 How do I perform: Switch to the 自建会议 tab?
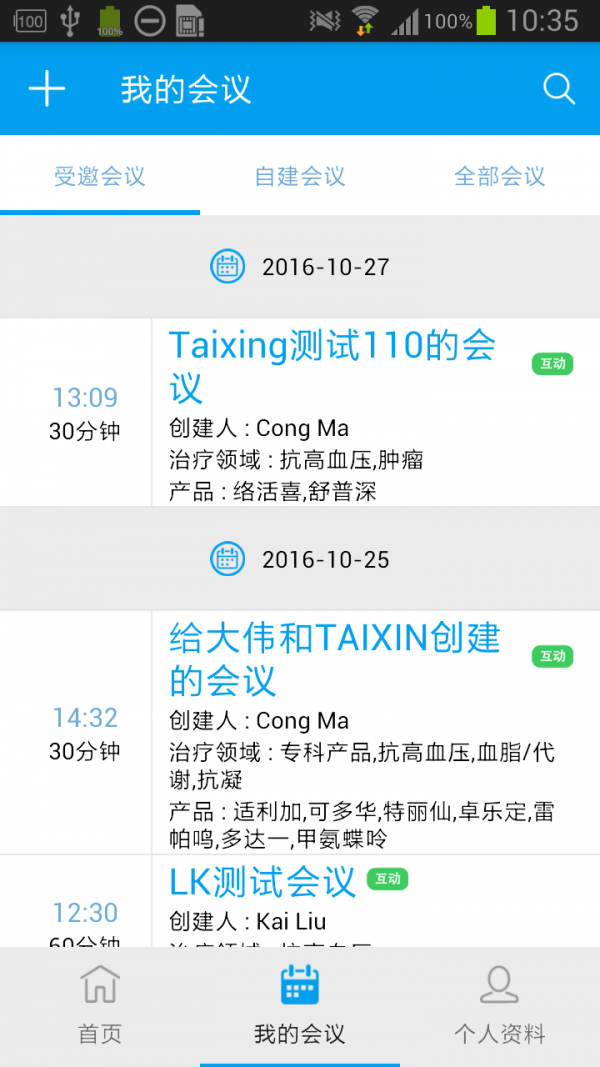click(300, 177)
